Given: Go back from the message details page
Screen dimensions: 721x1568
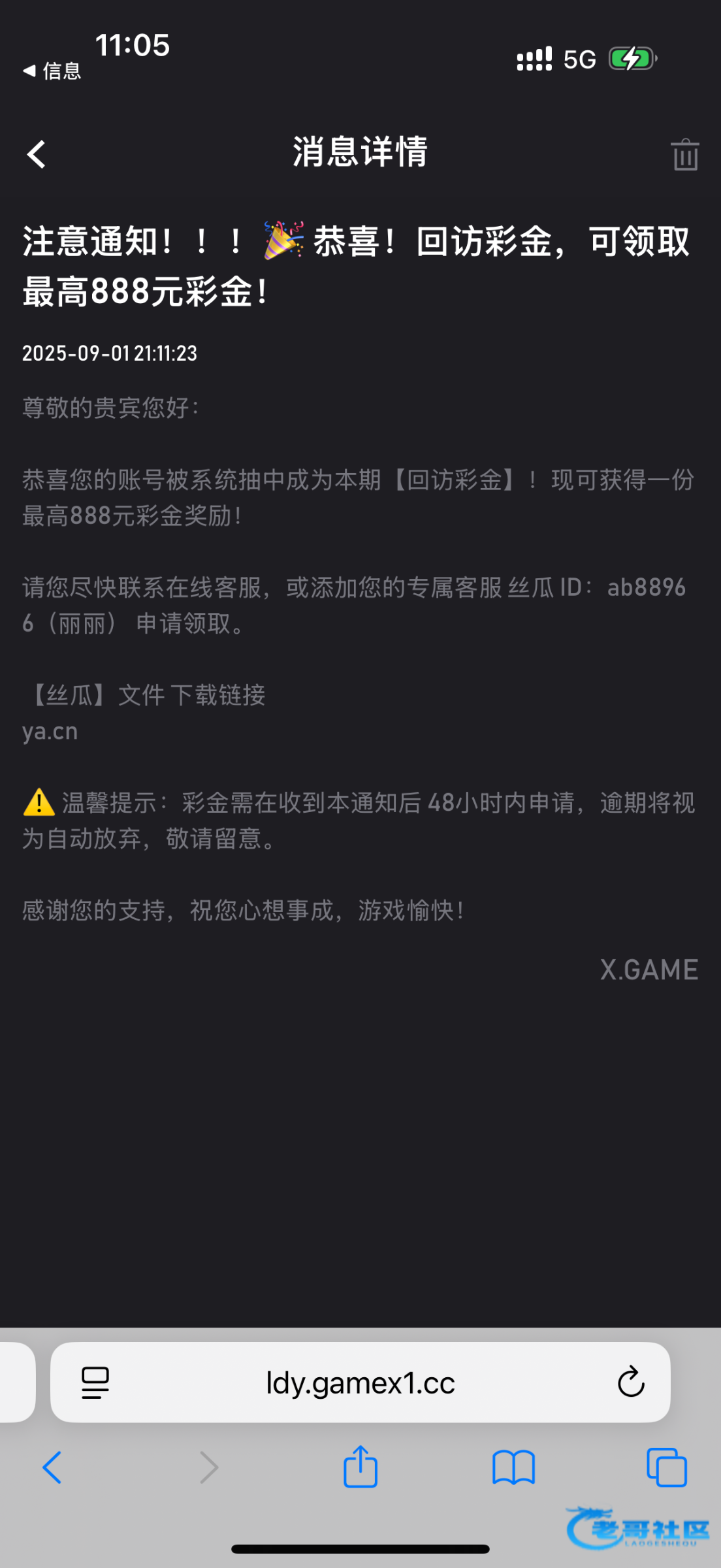Looking at the screenshot, I should coord(37,155).
